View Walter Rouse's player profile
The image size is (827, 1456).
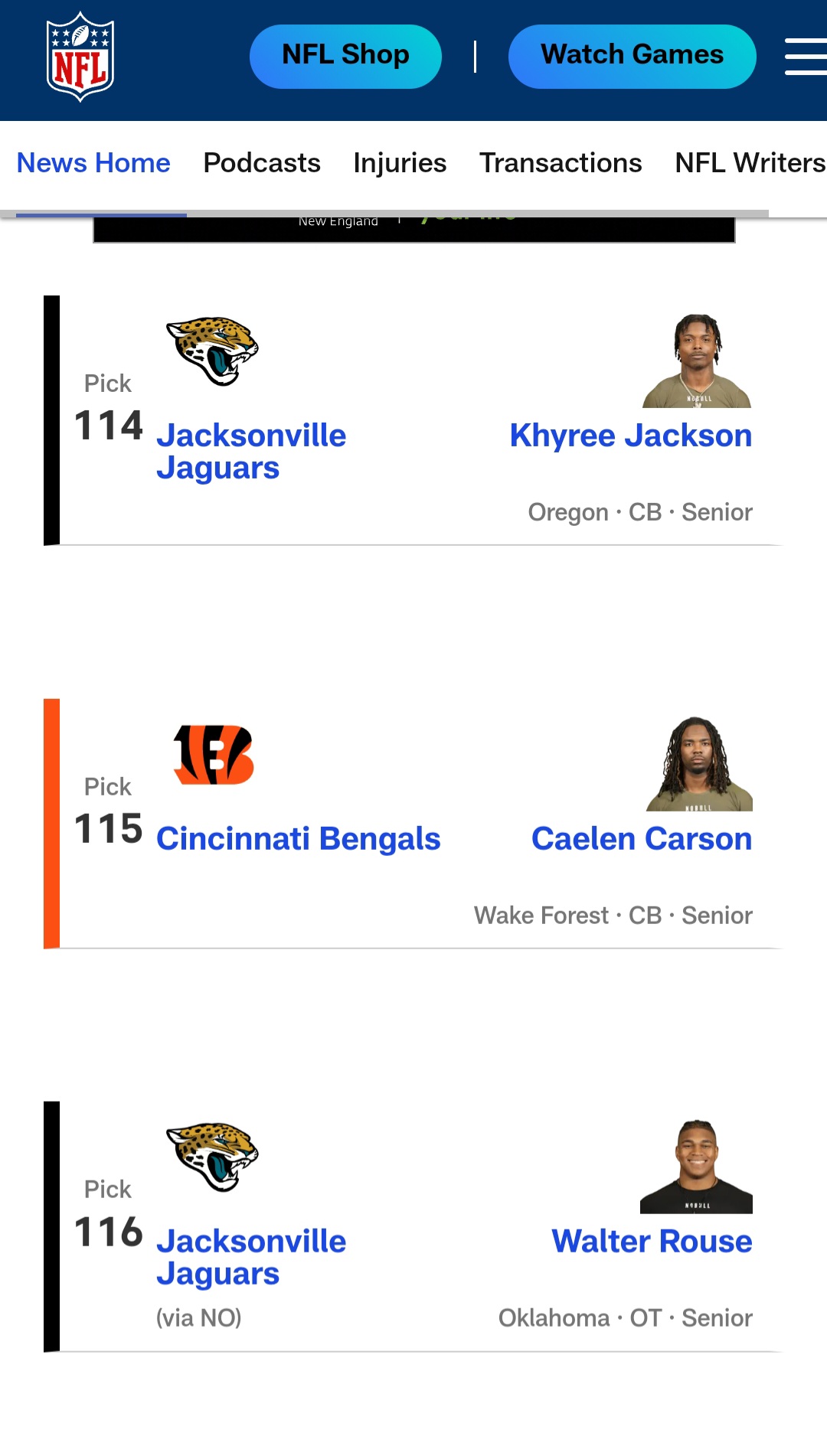[652, 1242]
